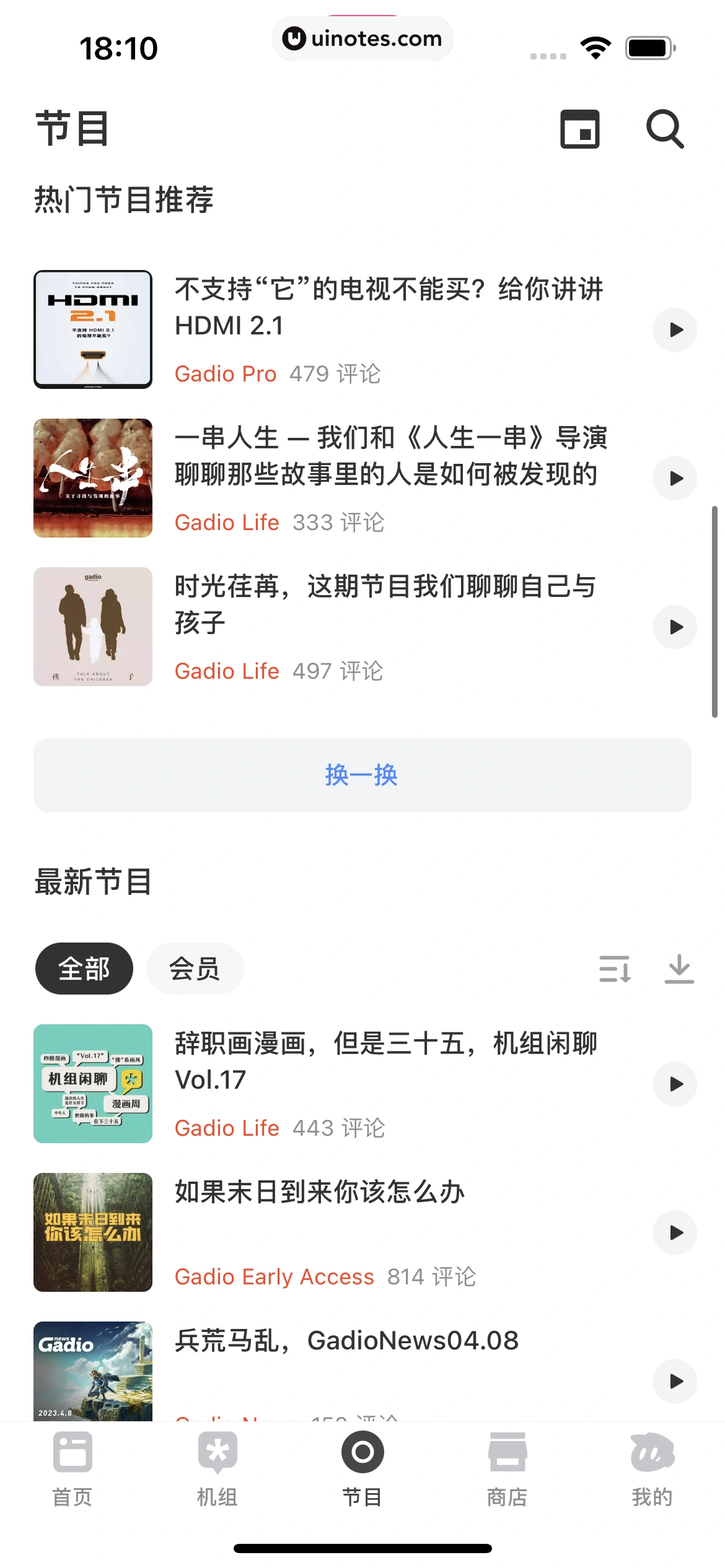Play the GadioNews04.08 episode

click(674, 1380)
